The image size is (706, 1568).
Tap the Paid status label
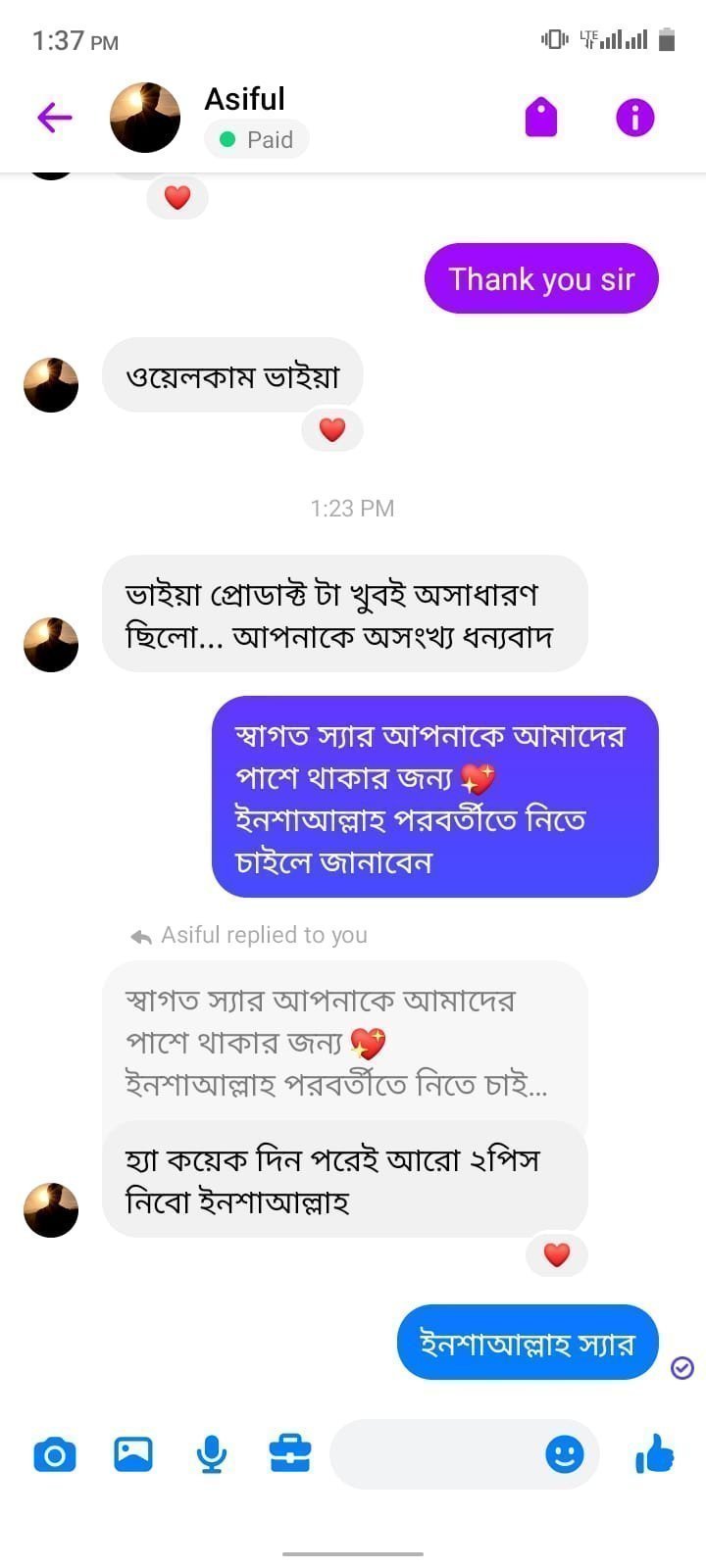[257, 139]
